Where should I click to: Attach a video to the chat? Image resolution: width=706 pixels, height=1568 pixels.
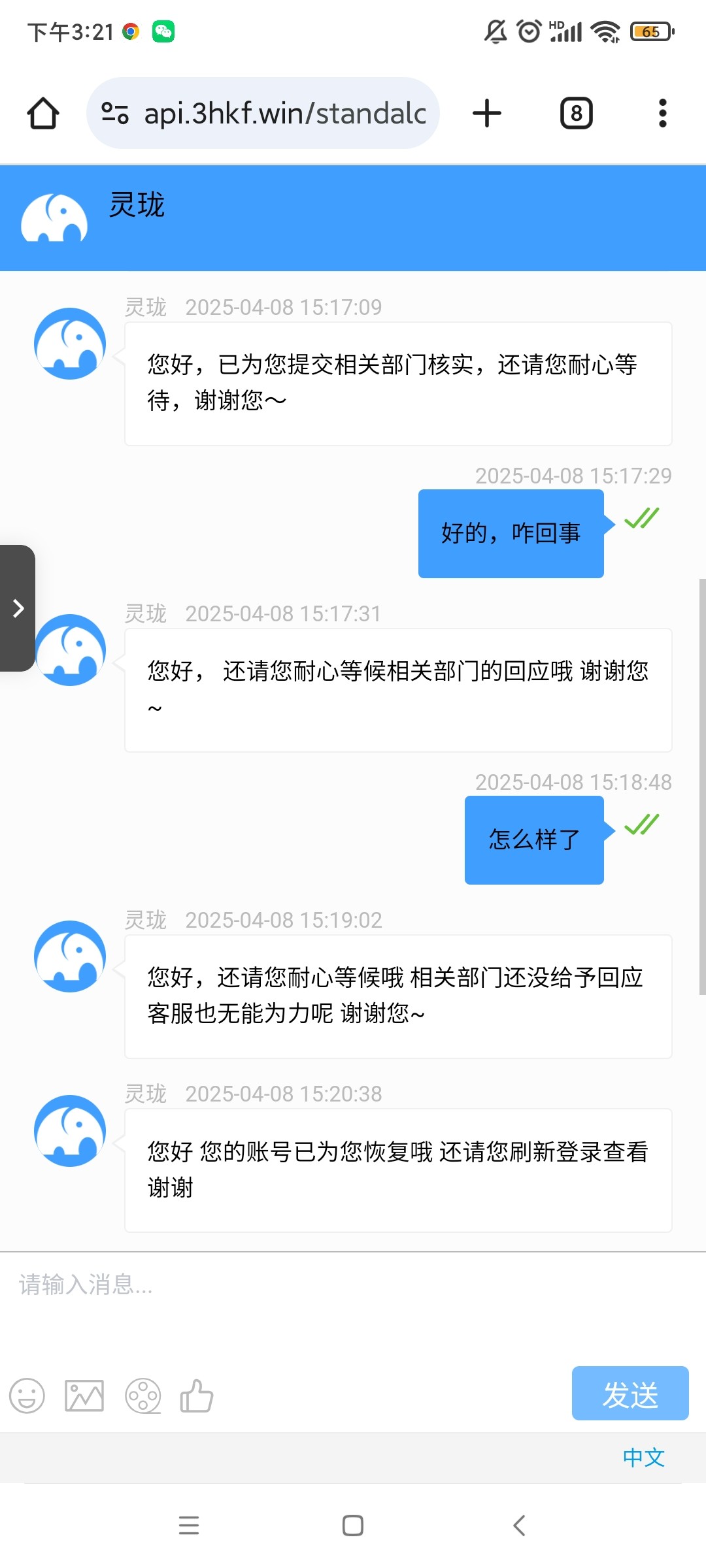tap(143, 1396)
